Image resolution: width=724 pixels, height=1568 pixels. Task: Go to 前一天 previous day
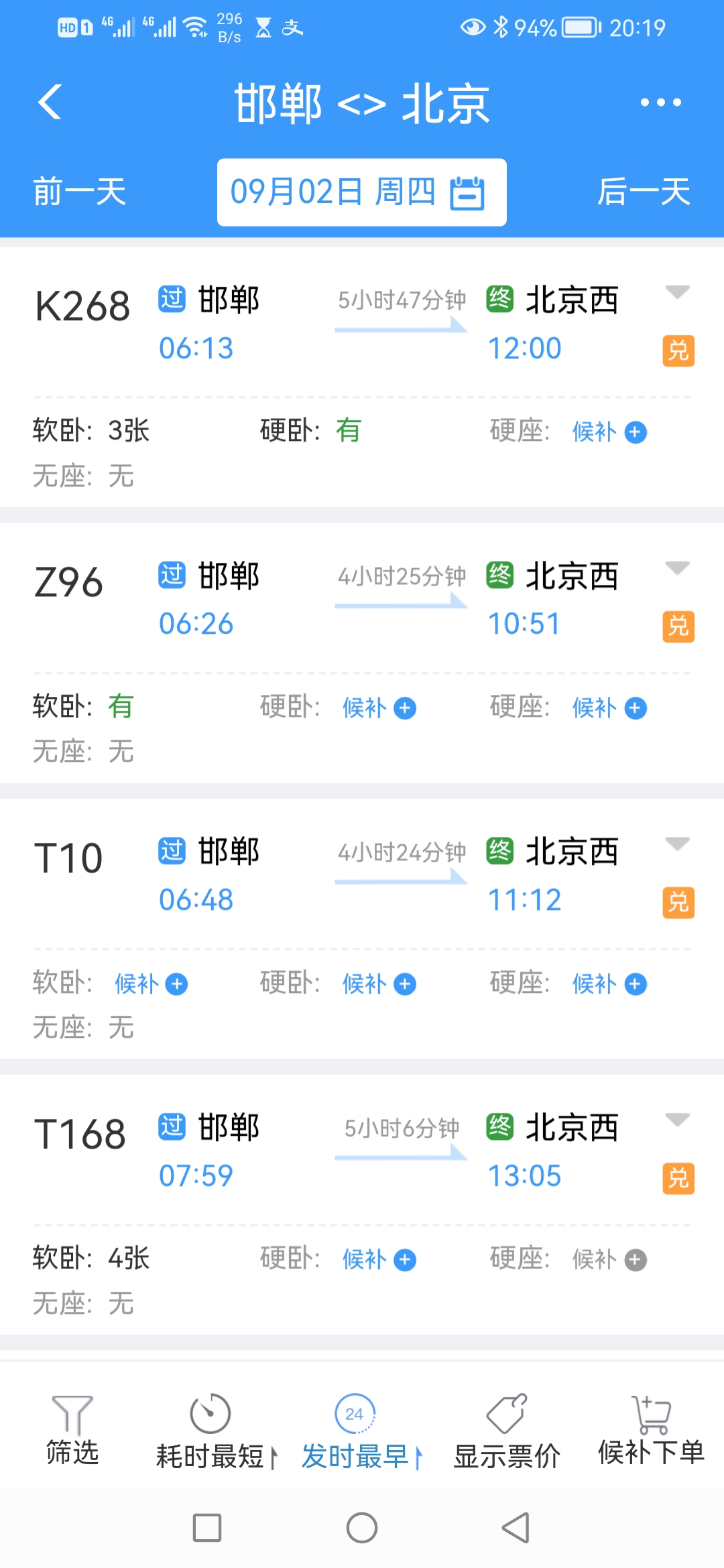coord(78,192)
